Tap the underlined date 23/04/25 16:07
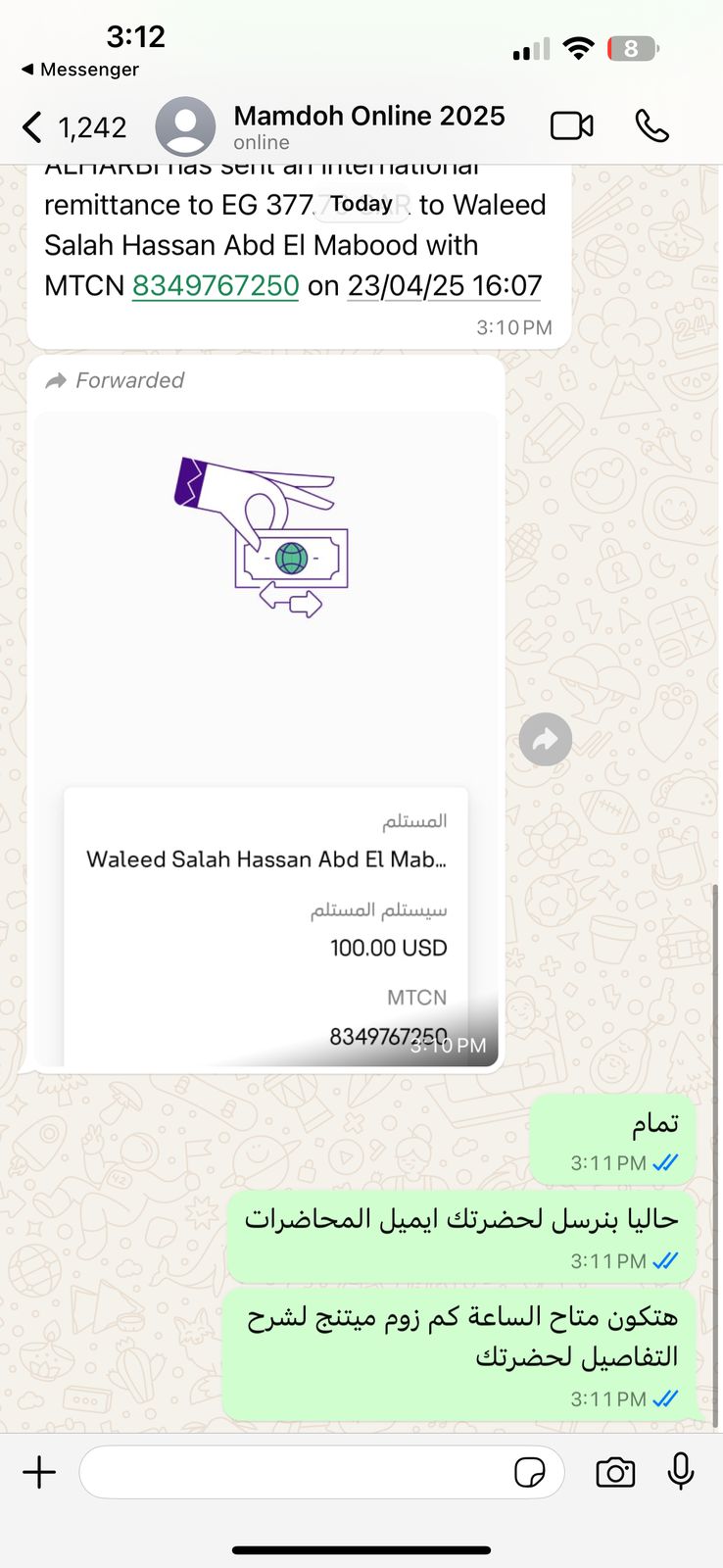The width and height of the screenshot is (723, 1568). (445, 285)
